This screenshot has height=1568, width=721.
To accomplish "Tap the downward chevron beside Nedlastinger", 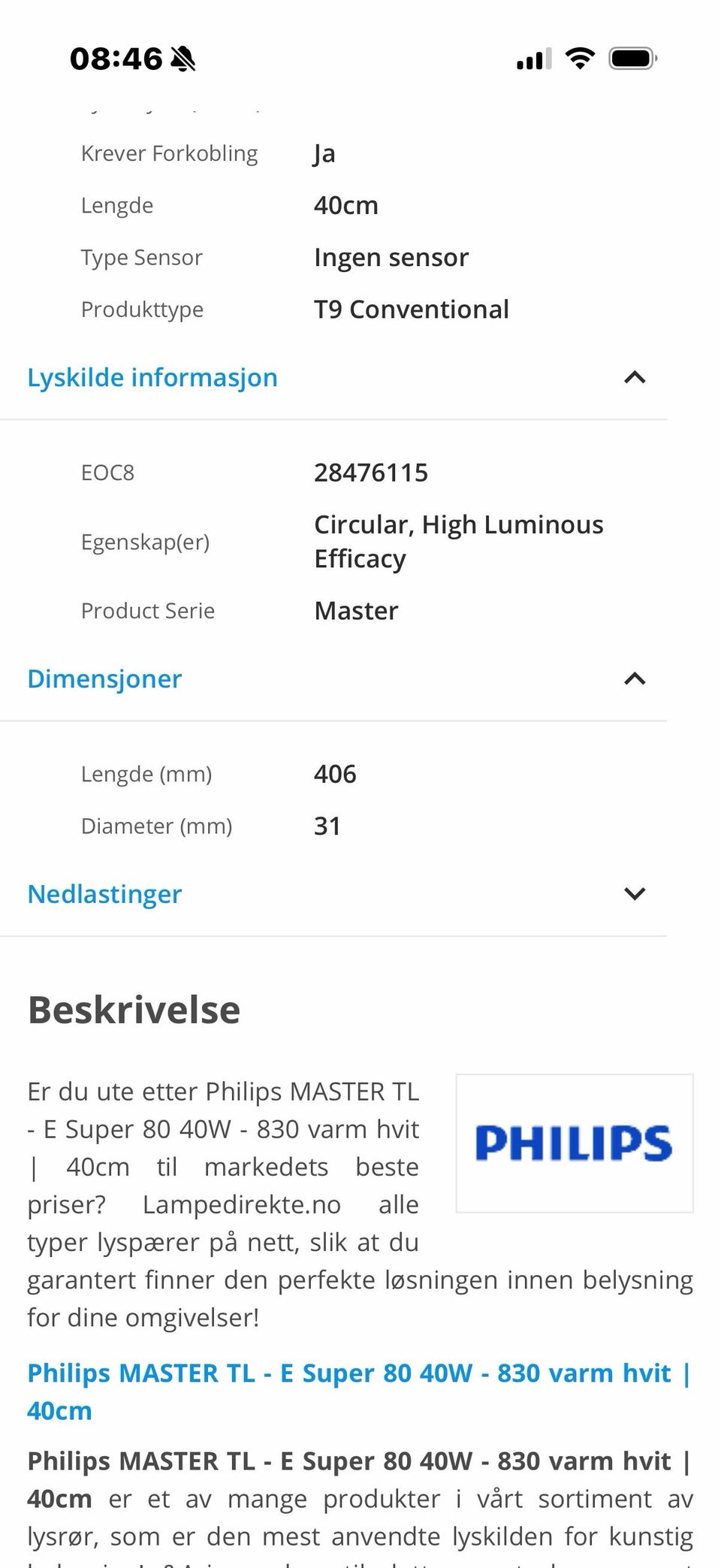I will pos(635,893).
